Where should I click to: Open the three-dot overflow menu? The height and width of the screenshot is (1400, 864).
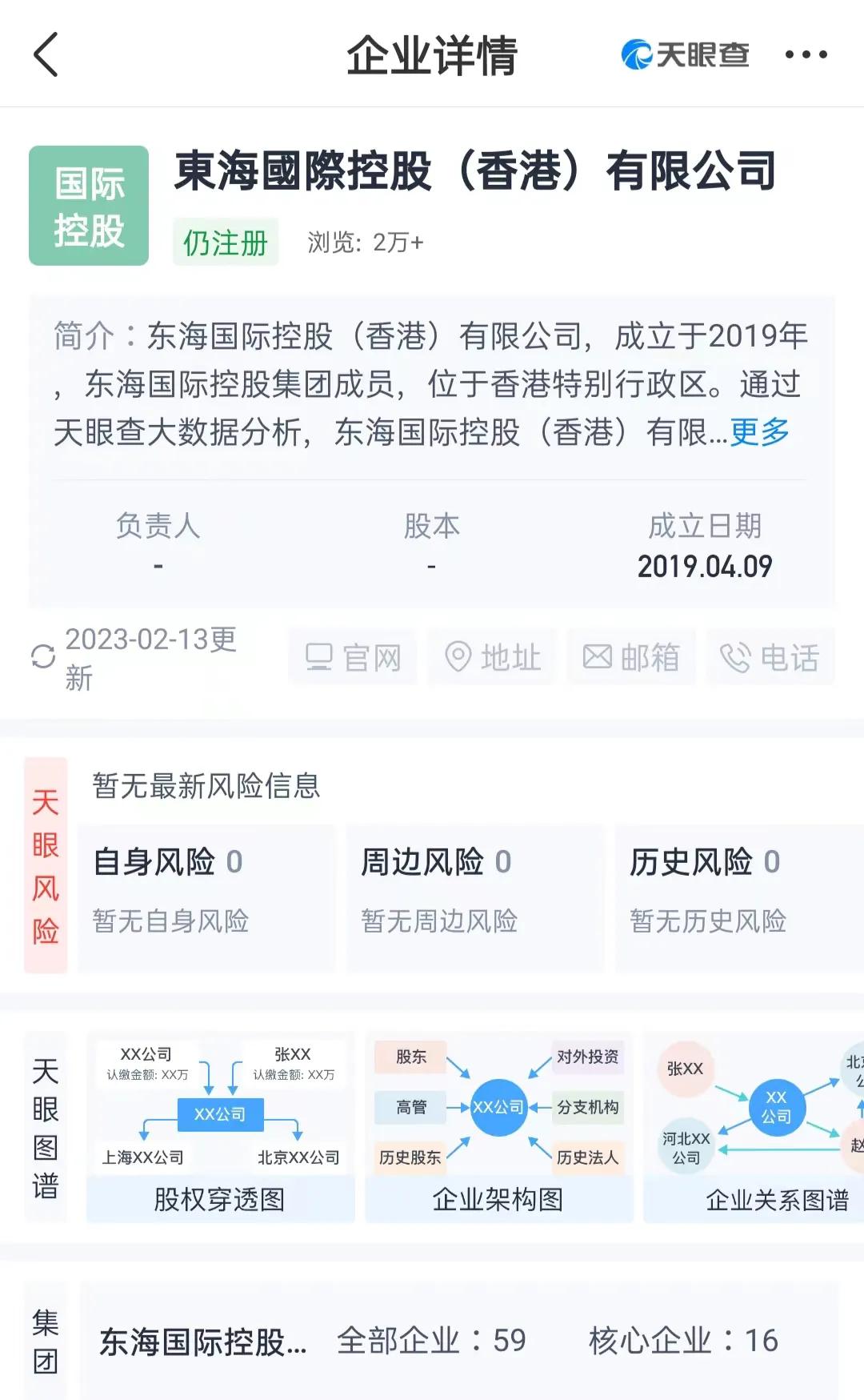[x=806, y=54]
